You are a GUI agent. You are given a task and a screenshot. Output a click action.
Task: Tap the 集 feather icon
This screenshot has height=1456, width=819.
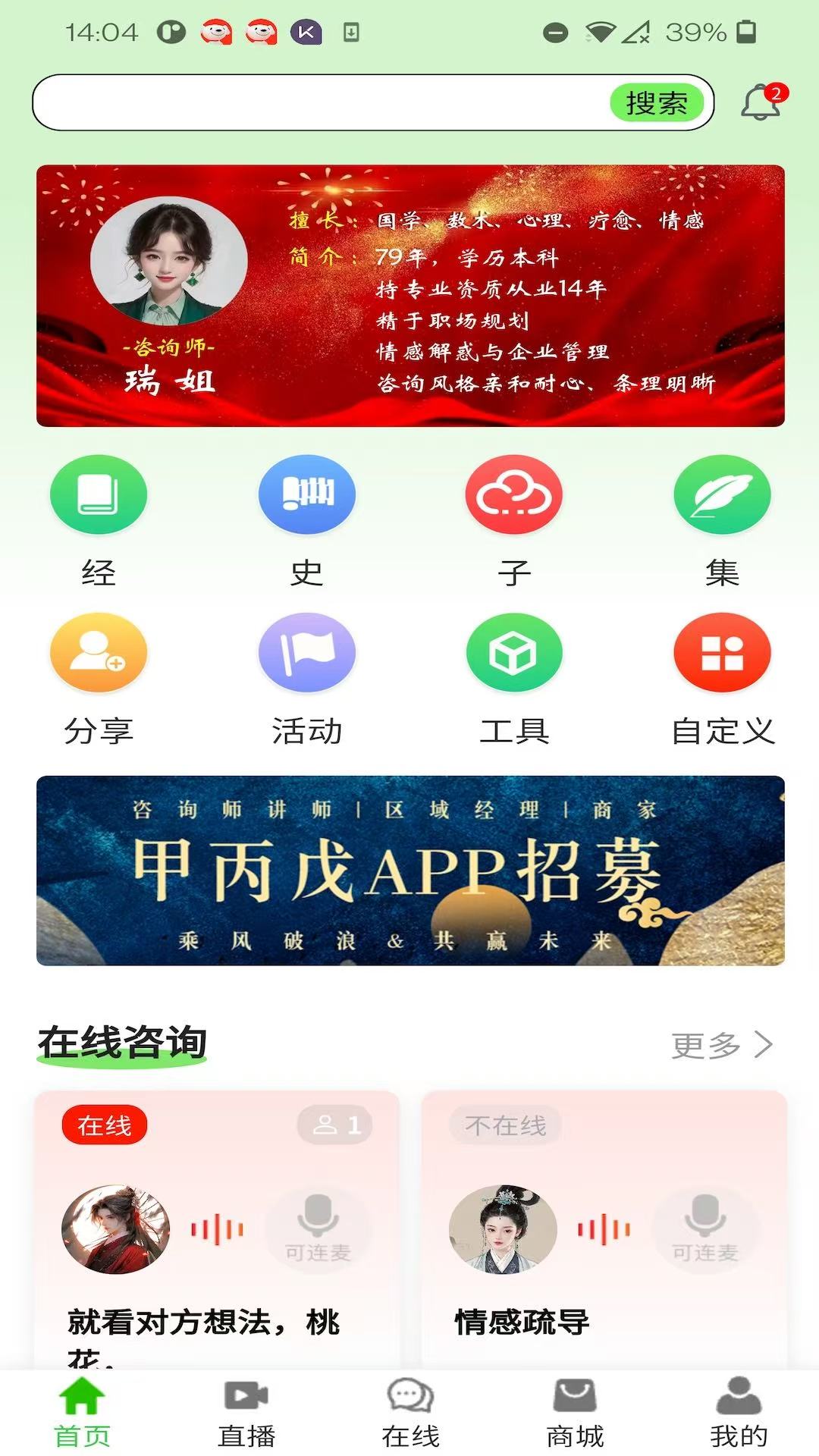[722, 494]
